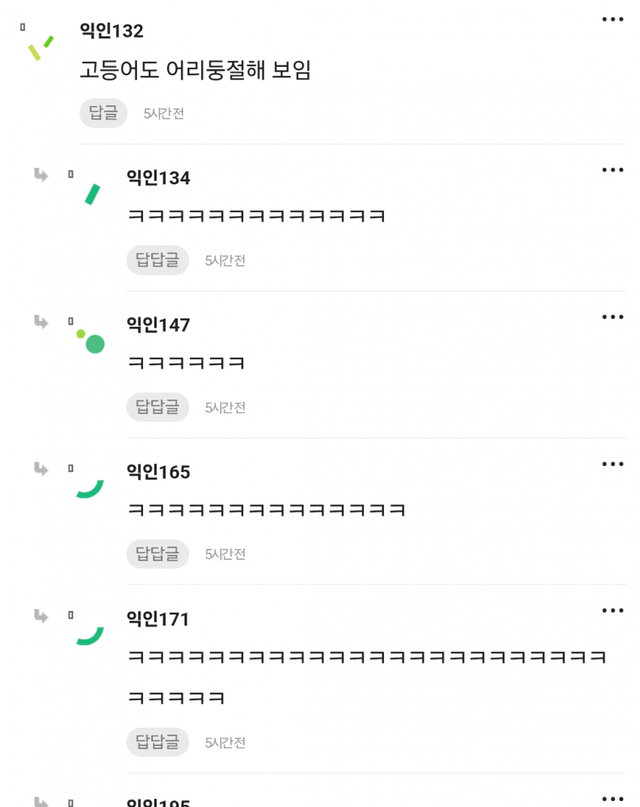Tap 답답글 under 익인134's reply
Viewport: 640px width, 807px height.
[x=157, y=260]
